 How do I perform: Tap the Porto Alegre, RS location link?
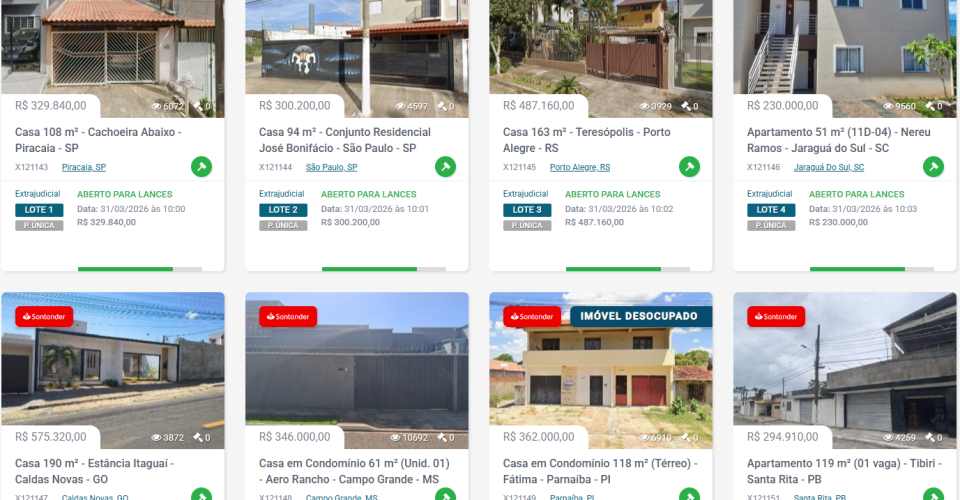pos(579,167)
